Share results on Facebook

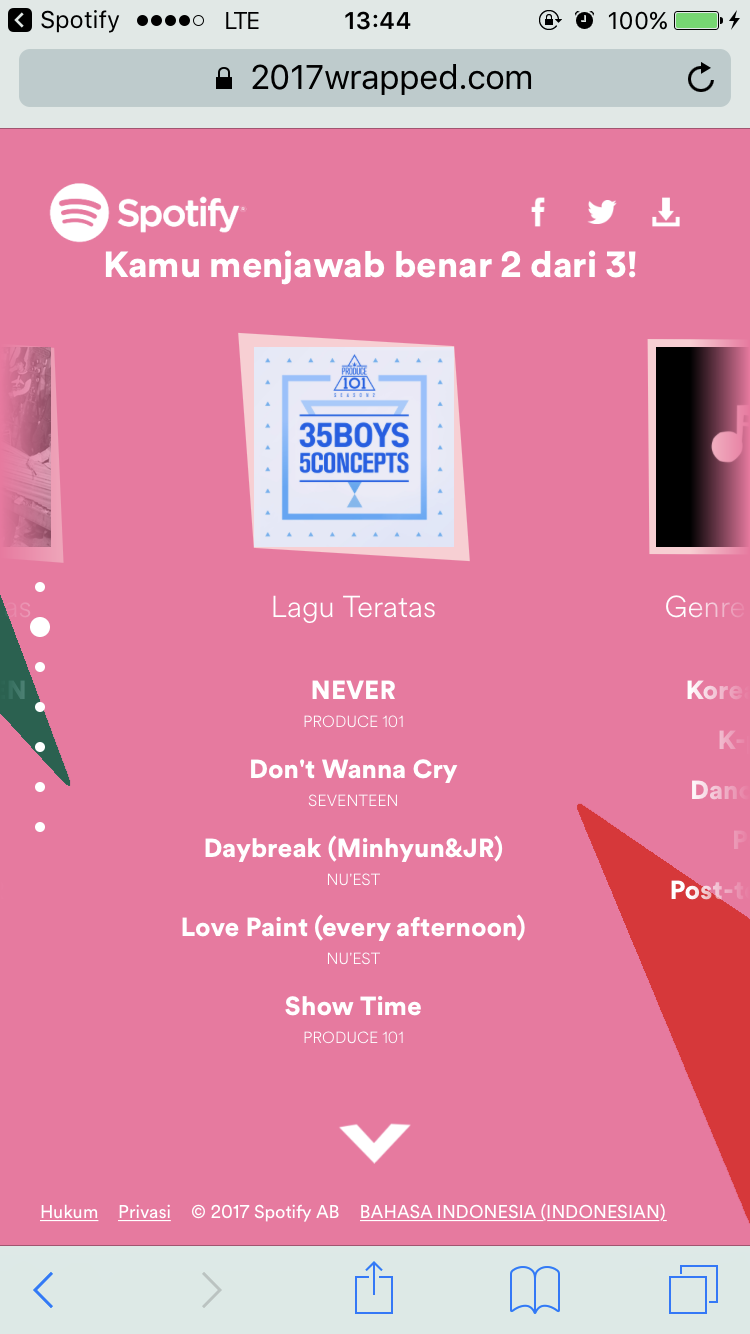(x=538, y=212)
